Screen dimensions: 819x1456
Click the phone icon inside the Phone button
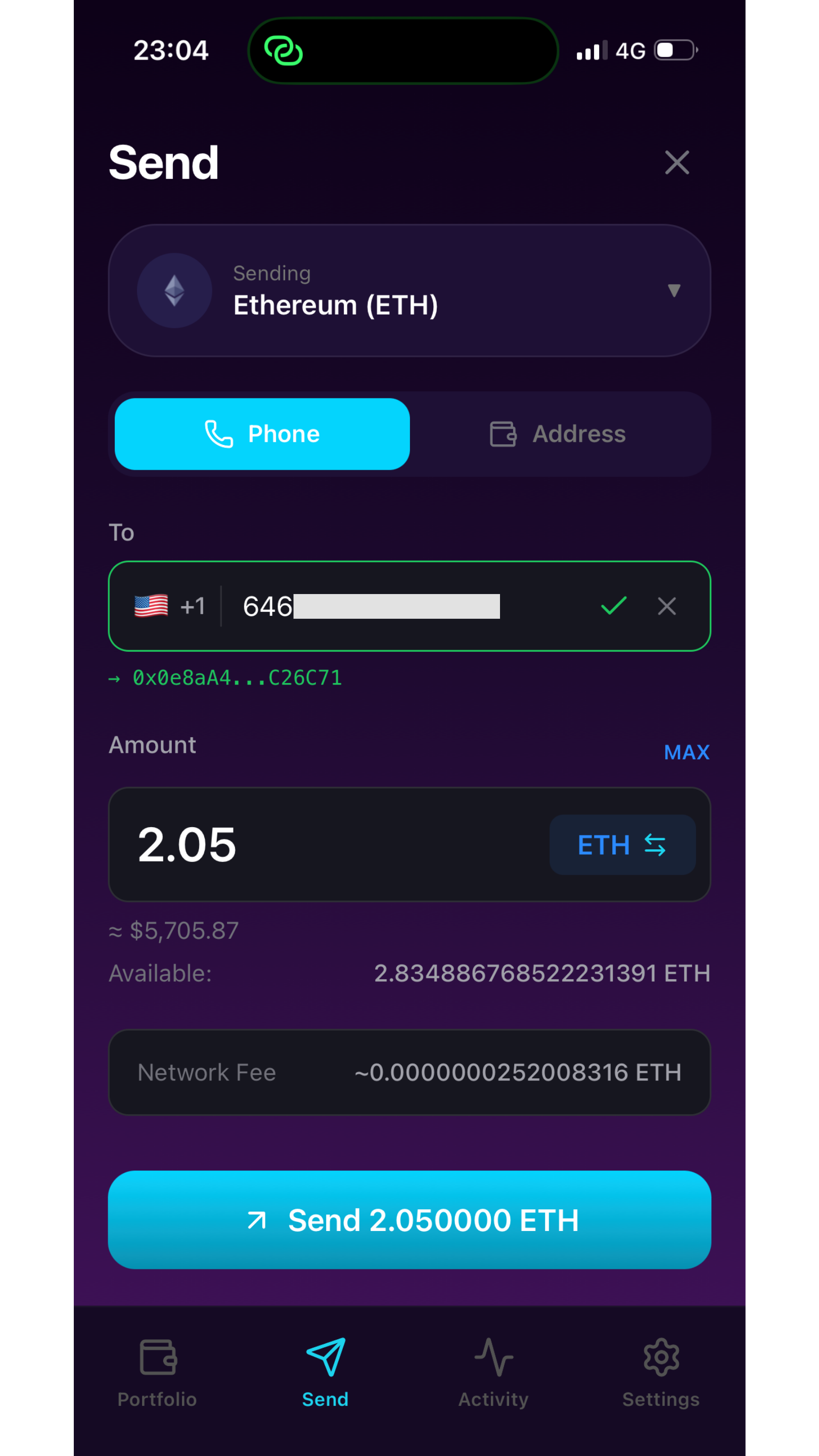point(219,434)
